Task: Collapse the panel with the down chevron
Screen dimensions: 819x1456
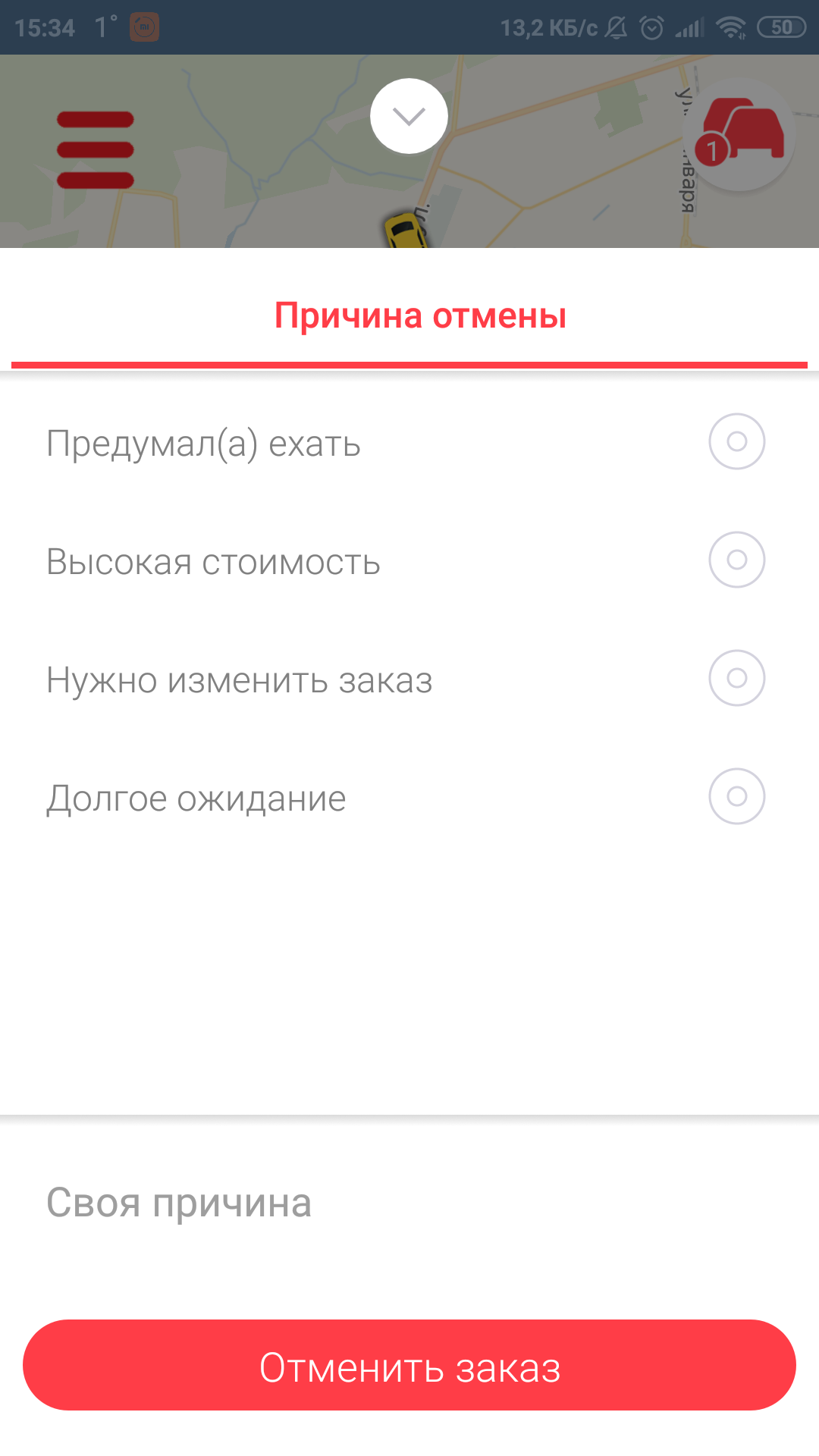Action: [409, 116]
